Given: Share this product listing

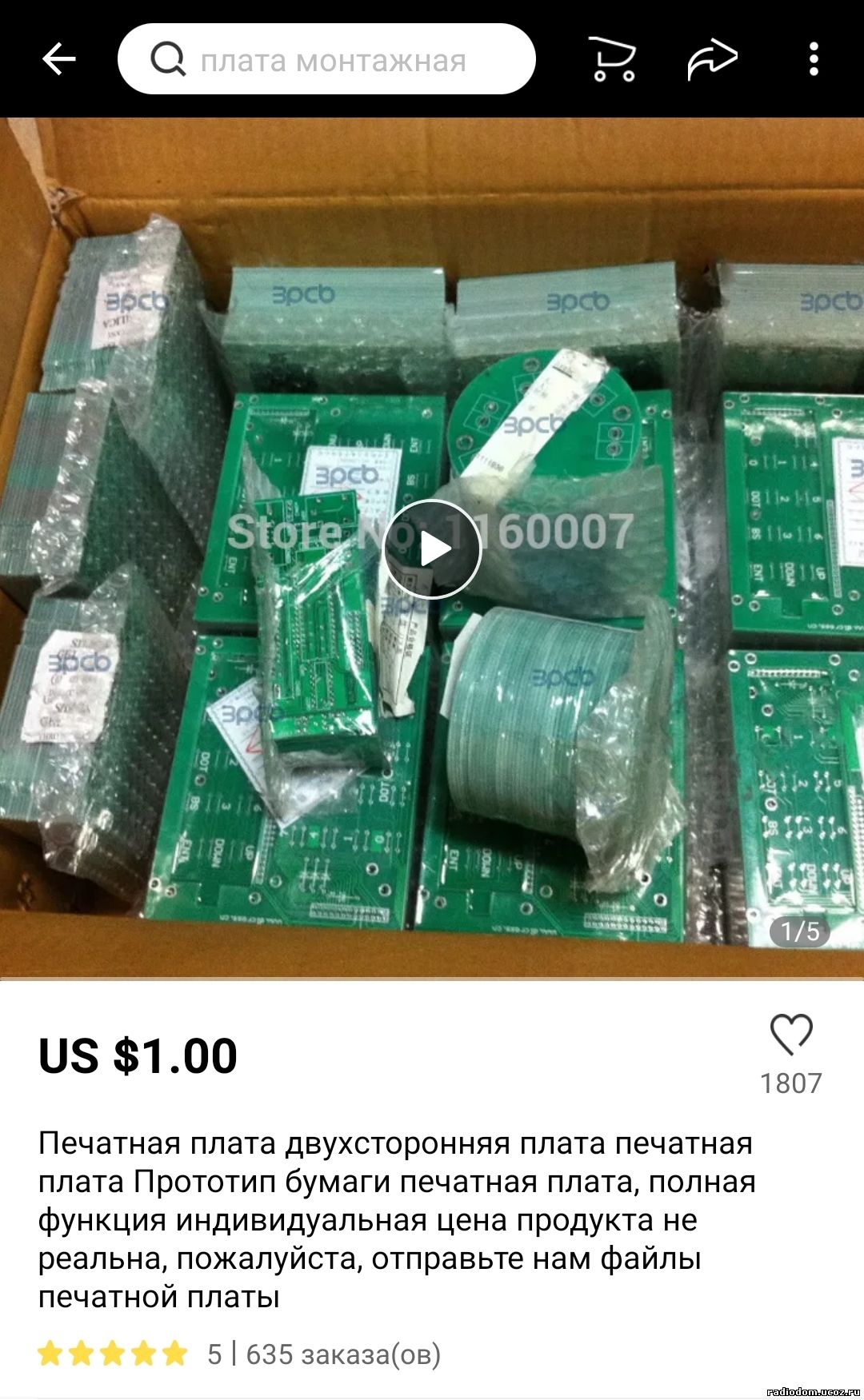Looking at the screenshot, I should tap(712, 59).
